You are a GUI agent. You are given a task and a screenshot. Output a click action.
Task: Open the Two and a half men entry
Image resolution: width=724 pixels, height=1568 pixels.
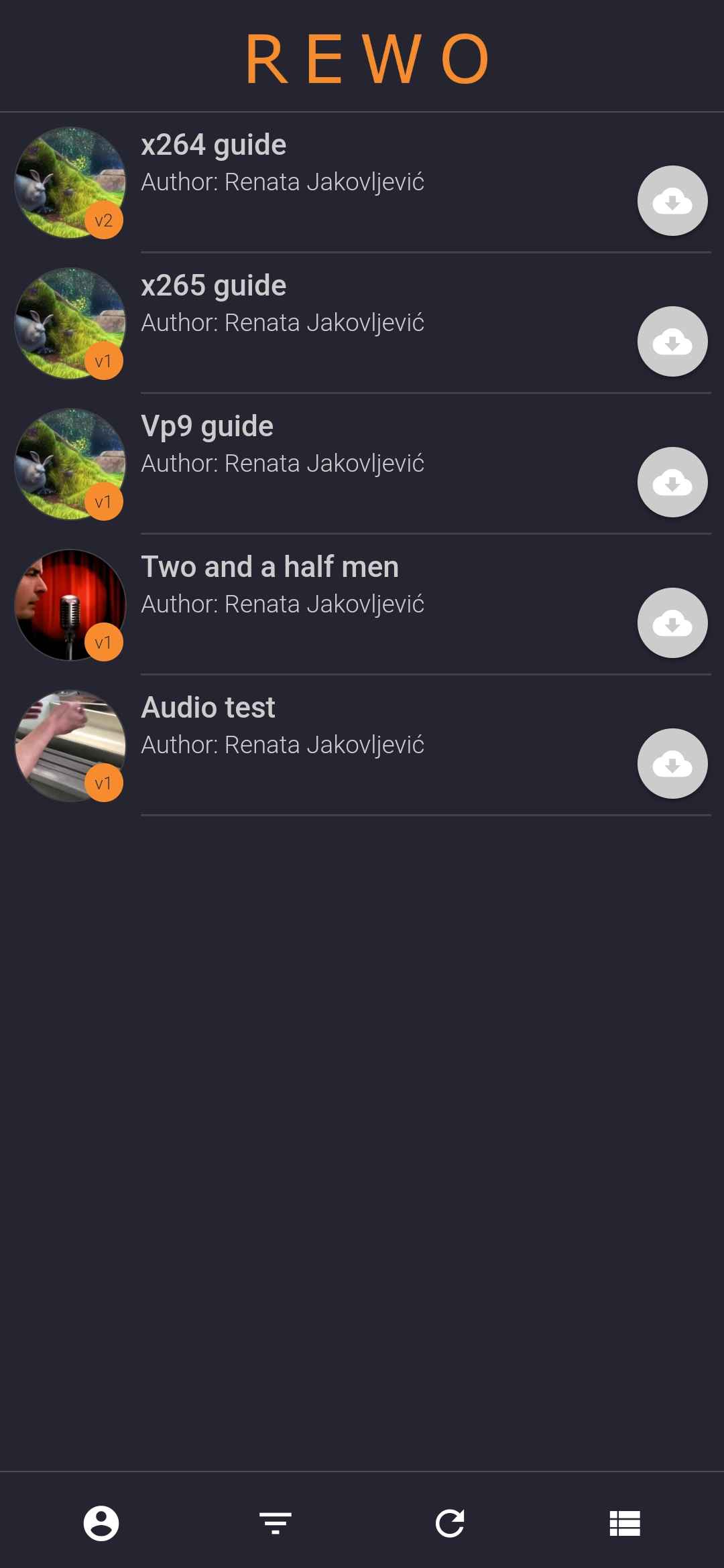tap(282, 586)
